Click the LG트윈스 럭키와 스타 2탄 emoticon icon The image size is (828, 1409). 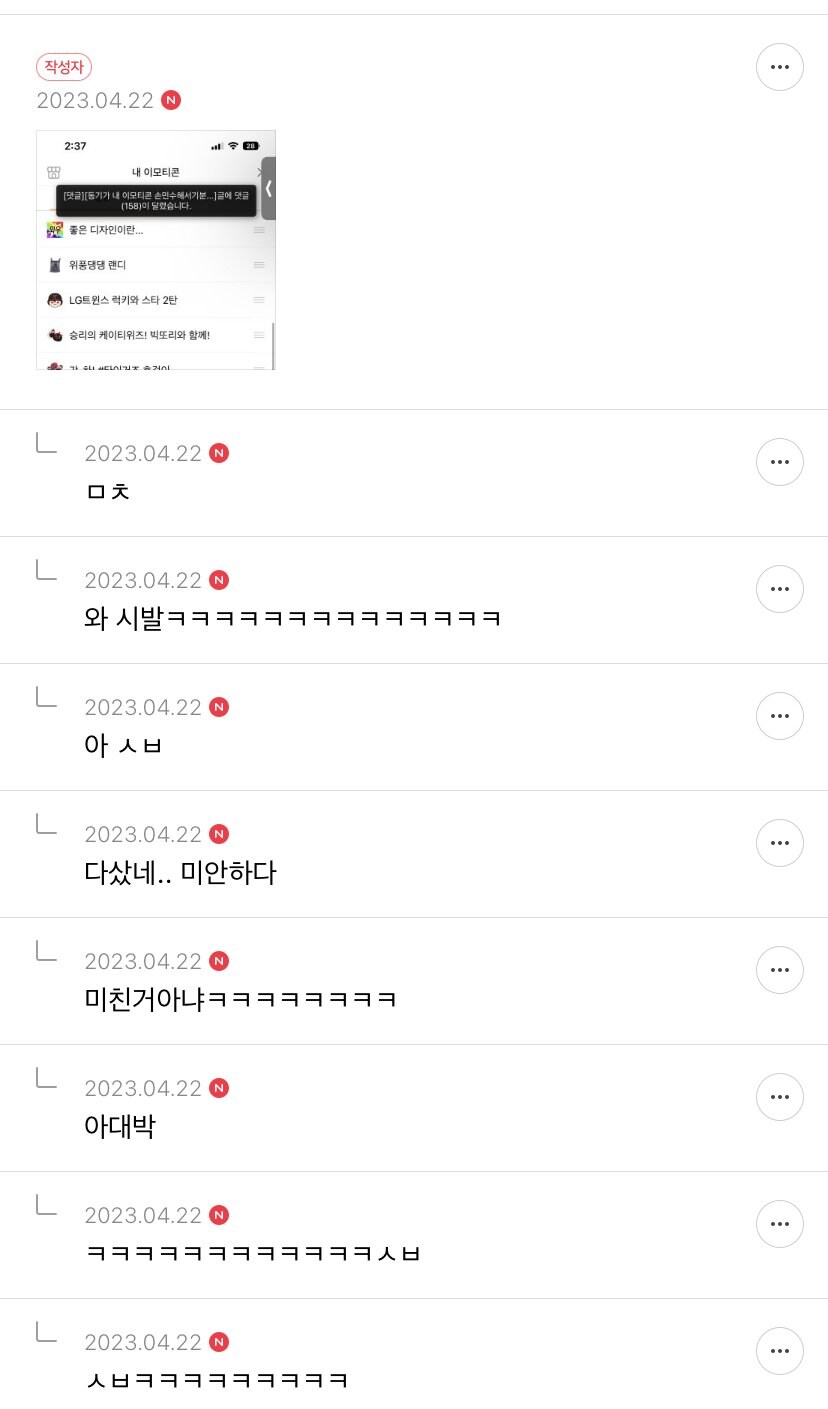pos(54,300)
